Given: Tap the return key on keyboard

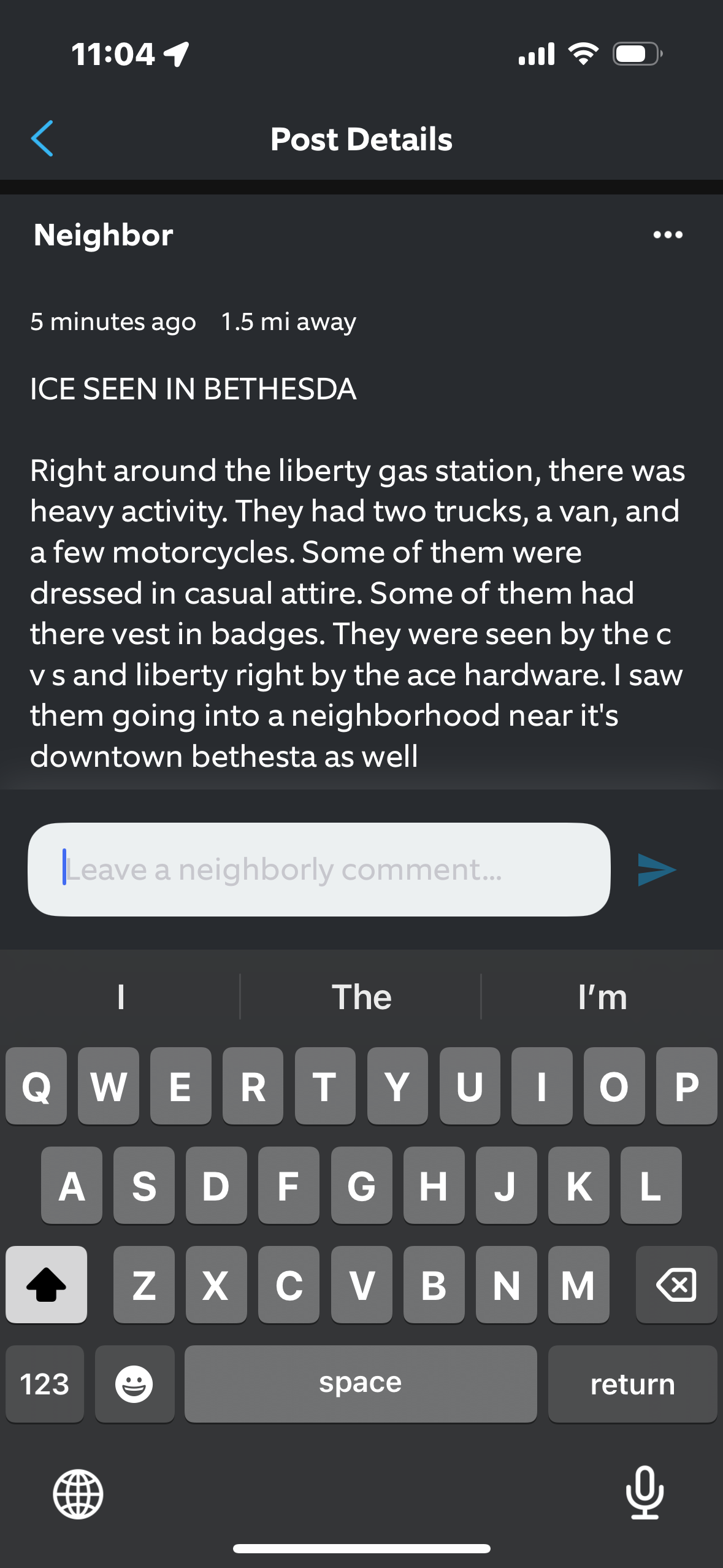Looking at the screenshot, I should (x=632, y=1384).
